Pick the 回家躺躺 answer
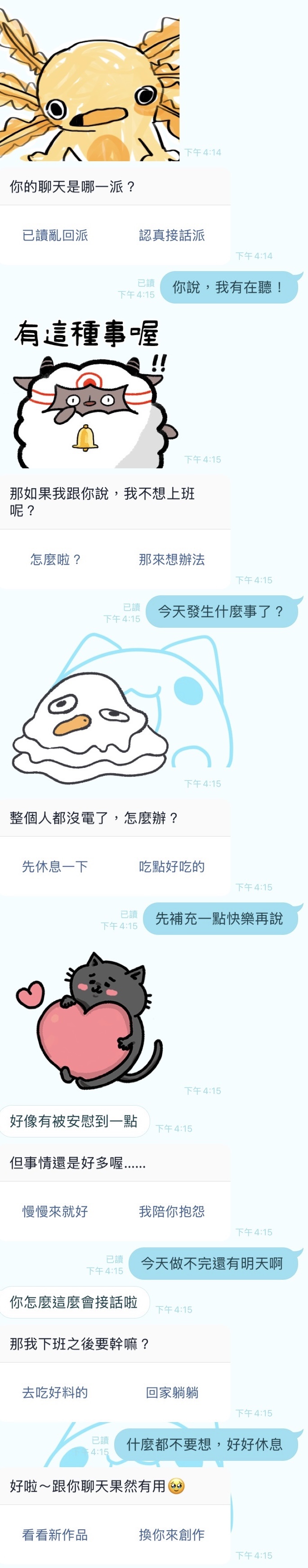 tap(172, 1392)
